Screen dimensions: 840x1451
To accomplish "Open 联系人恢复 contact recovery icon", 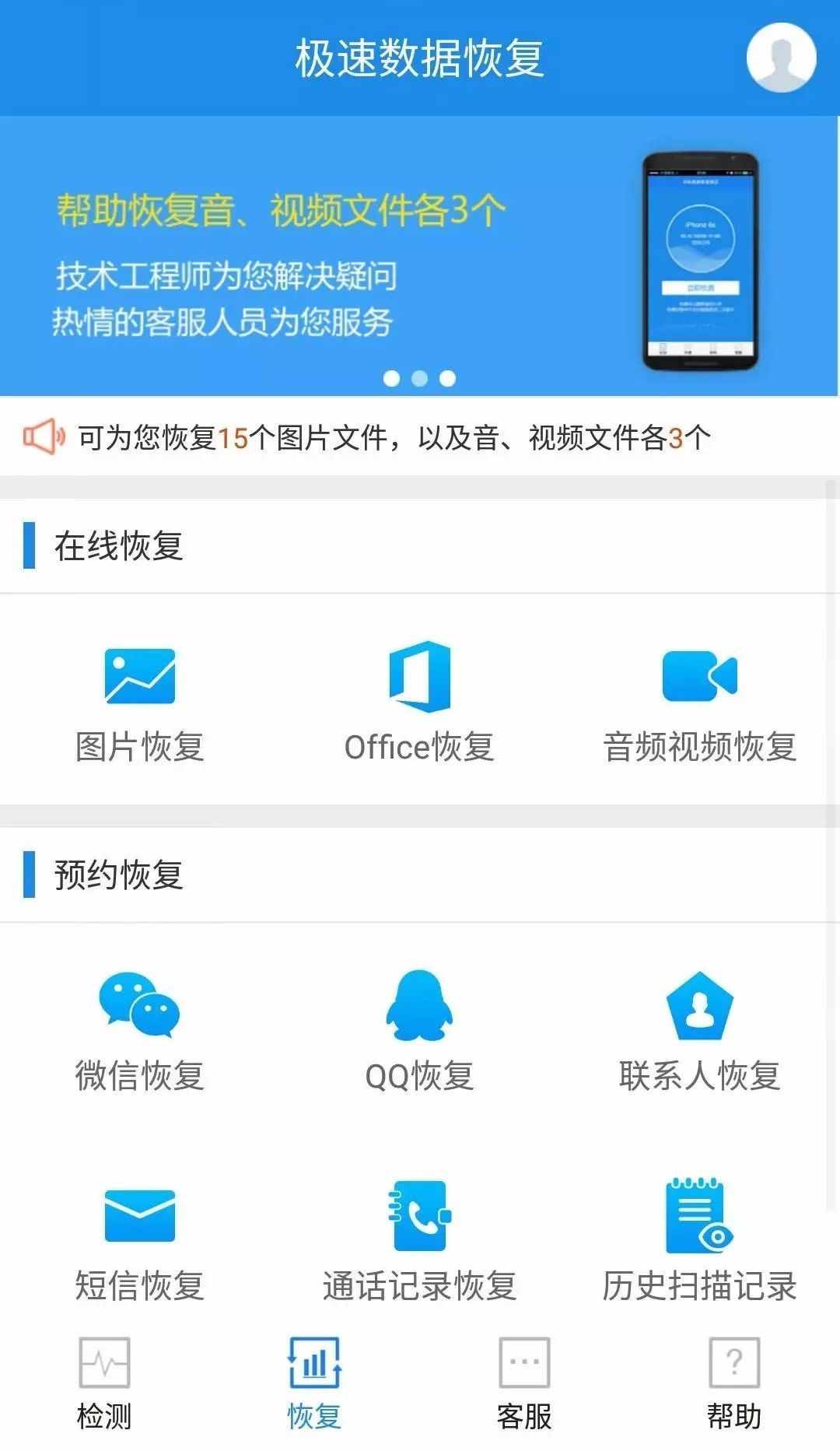I will point(698,1008).
